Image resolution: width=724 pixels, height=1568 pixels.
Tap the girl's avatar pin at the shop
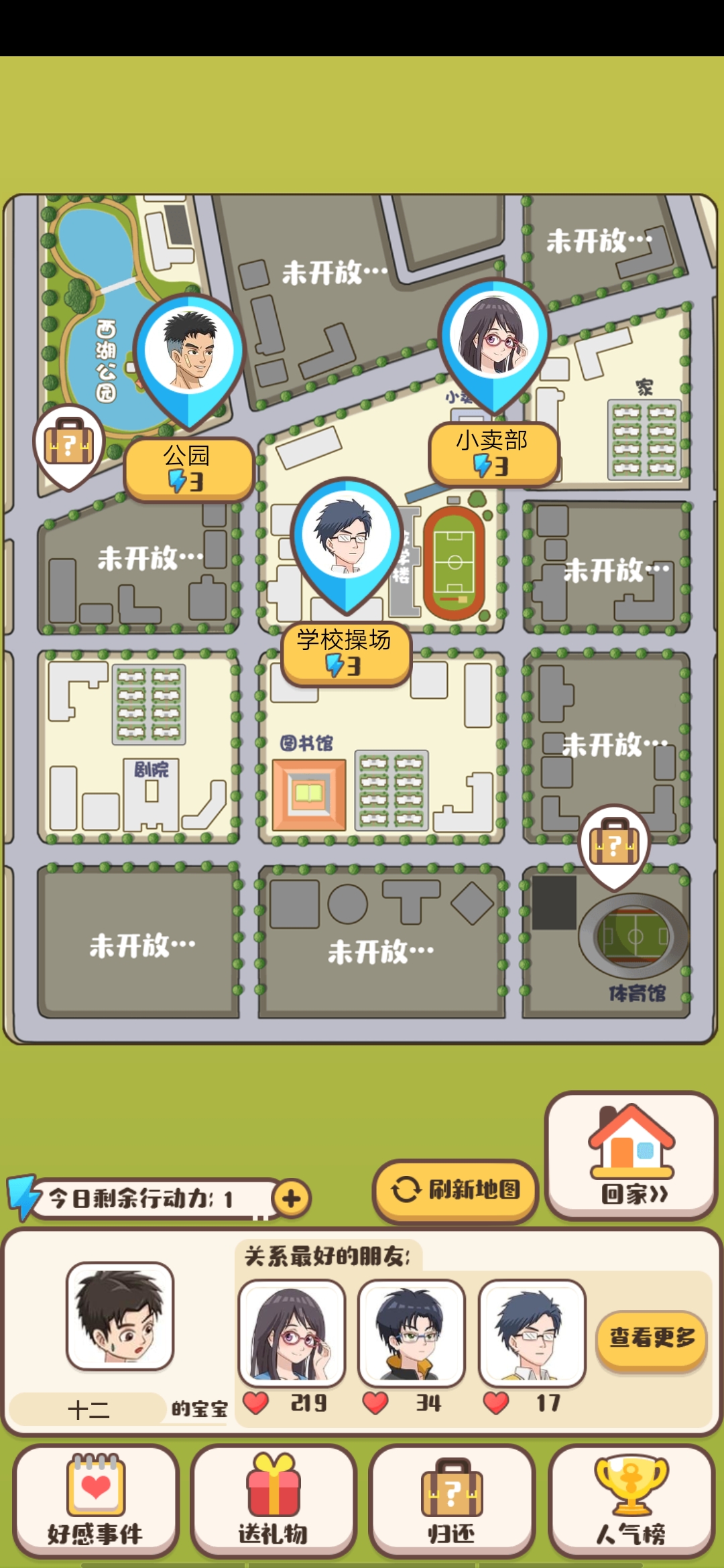click(493, 342)
